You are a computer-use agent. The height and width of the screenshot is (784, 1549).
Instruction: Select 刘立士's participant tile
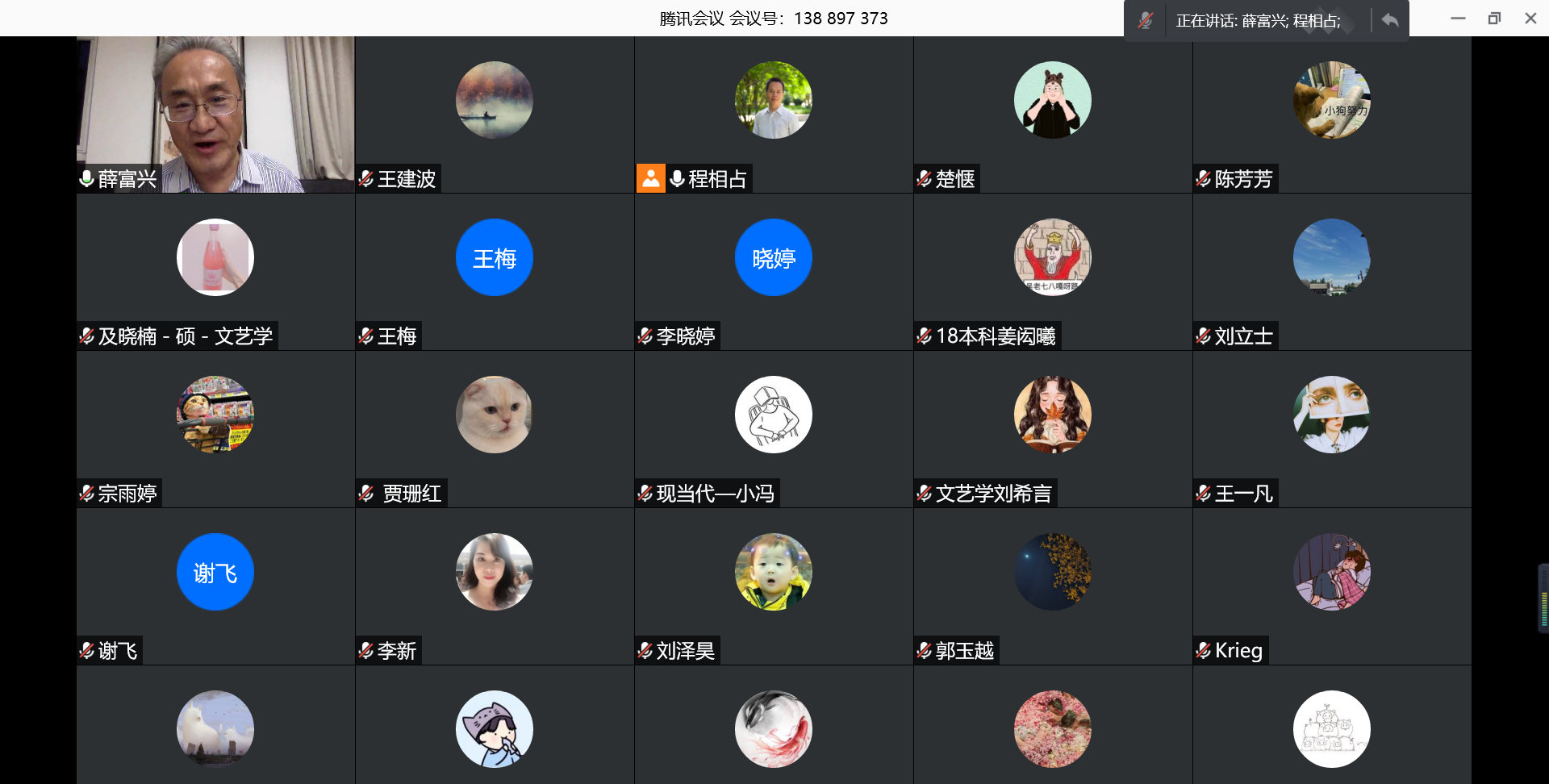[1332, 271]
